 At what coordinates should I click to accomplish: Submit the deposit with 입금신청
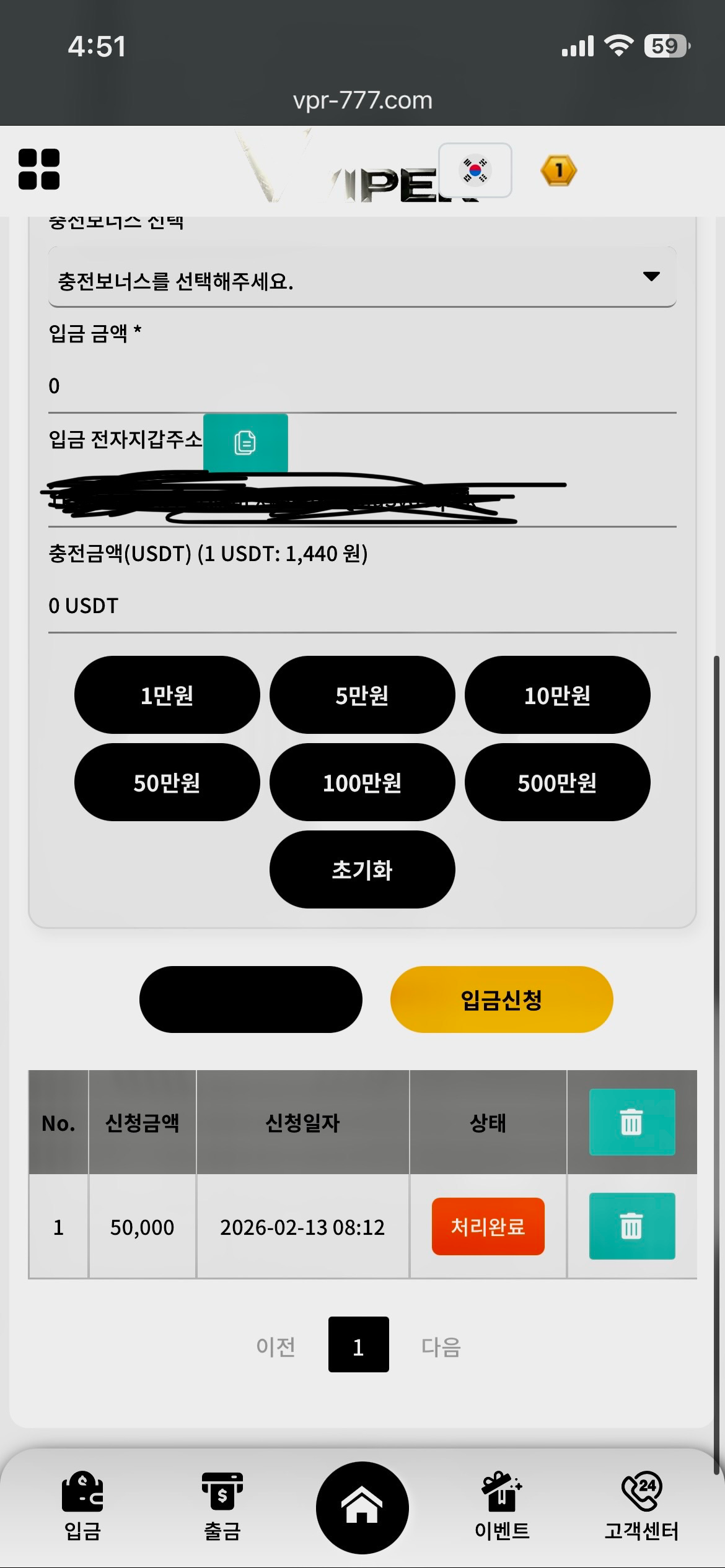tap(501, 1000)
